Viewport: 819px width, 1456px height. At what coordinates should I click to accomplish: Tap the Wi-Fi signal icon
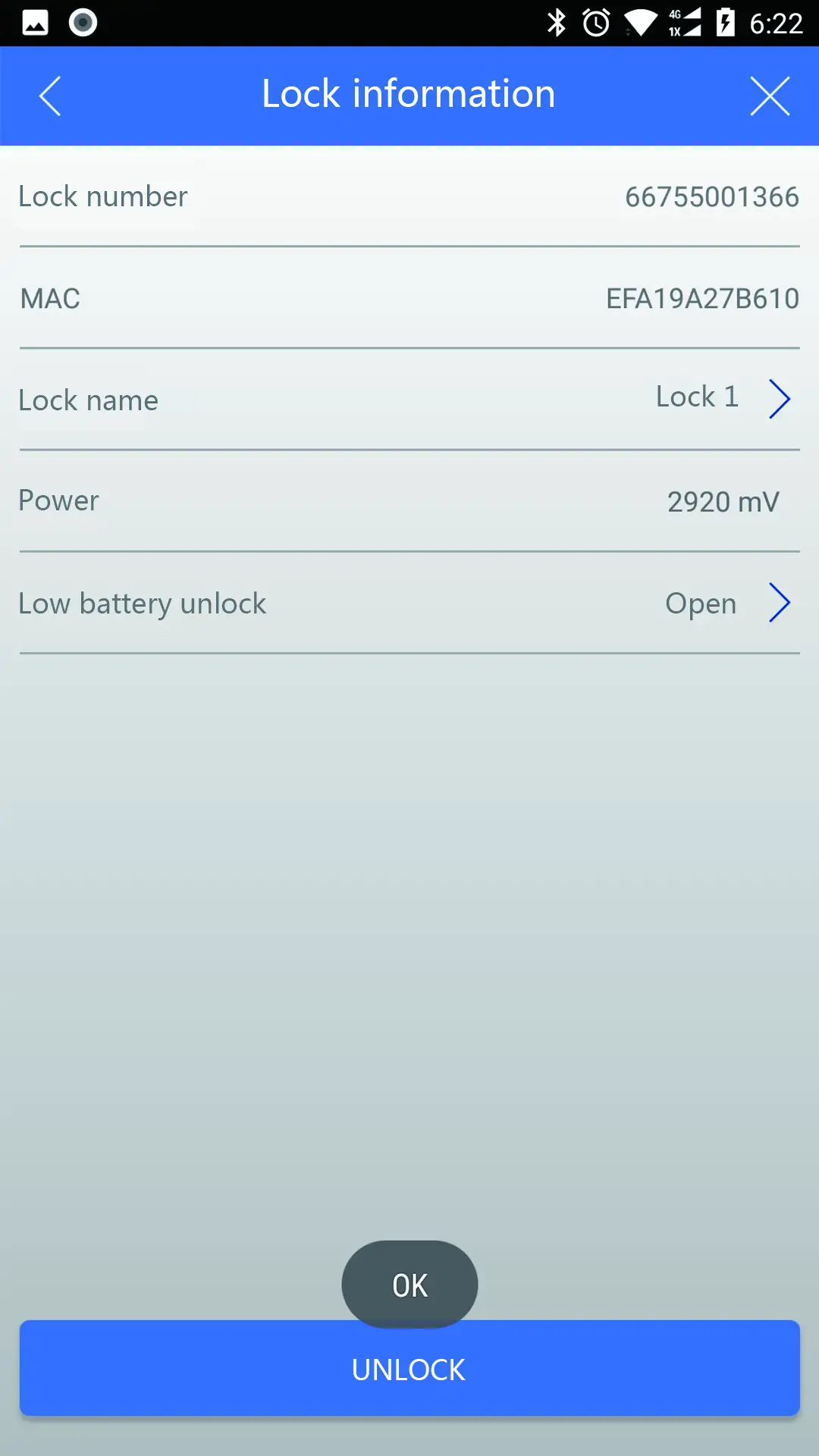(641, 22)
